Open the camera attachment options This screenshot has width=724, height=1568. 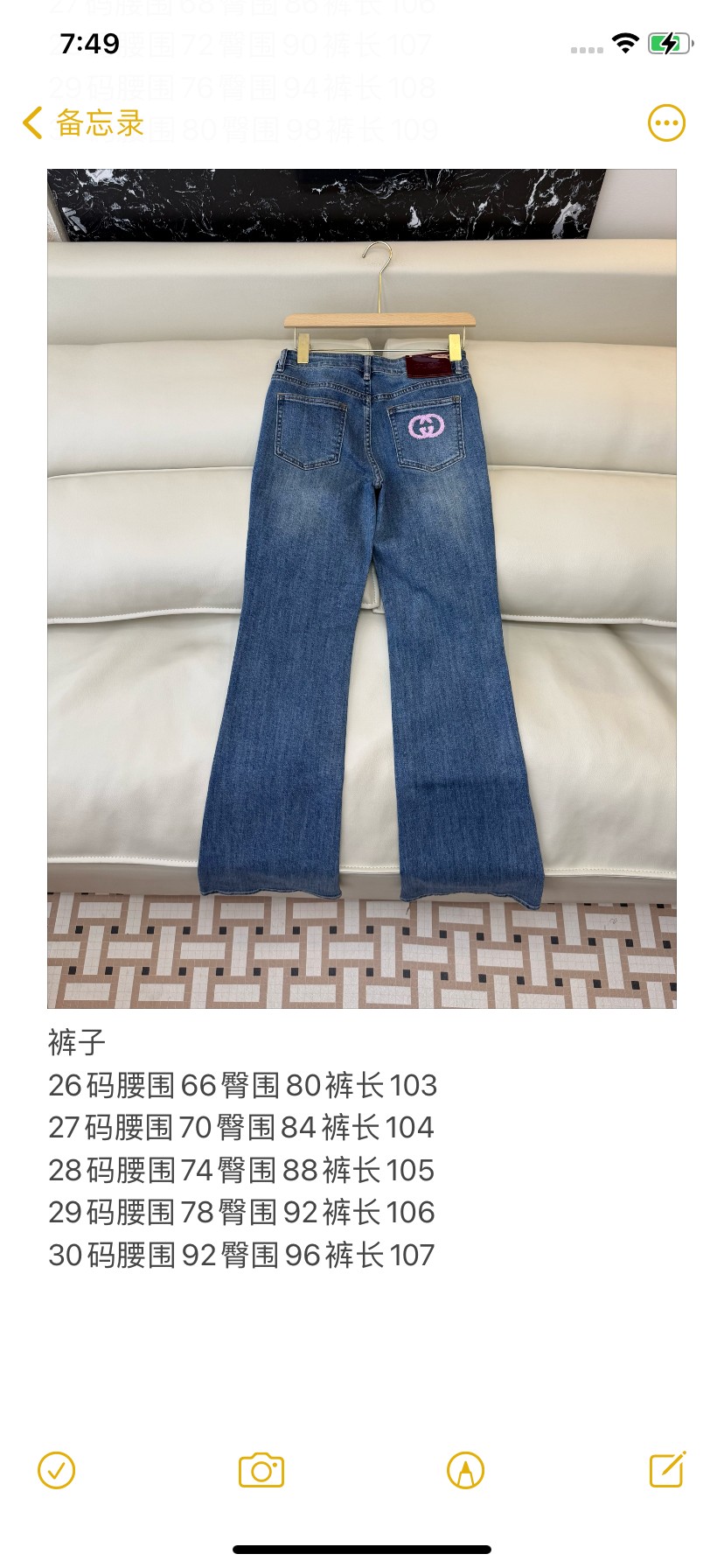click(x=261, y=1471)
